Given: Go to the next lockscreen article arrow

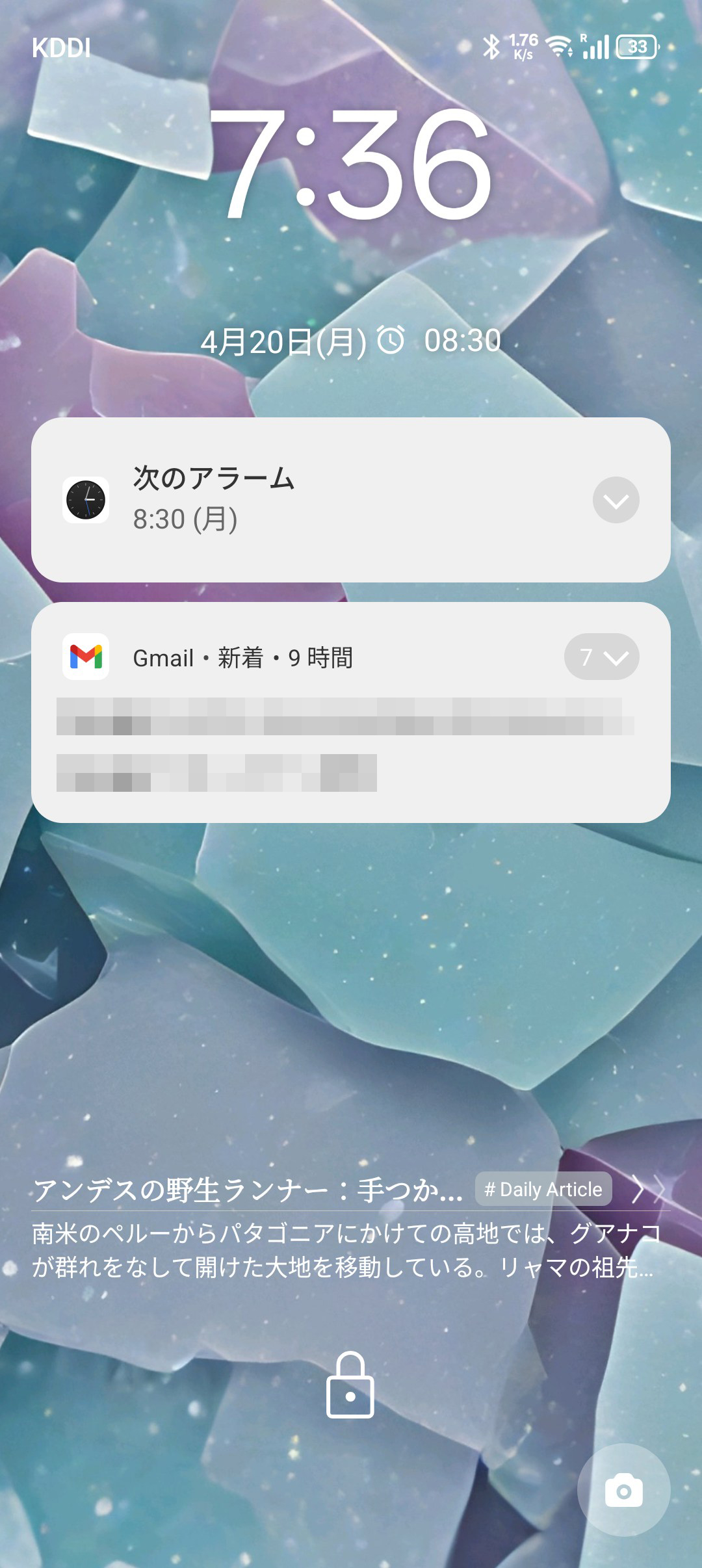Looking at the screenshot, I should [x=647, y=1189].
